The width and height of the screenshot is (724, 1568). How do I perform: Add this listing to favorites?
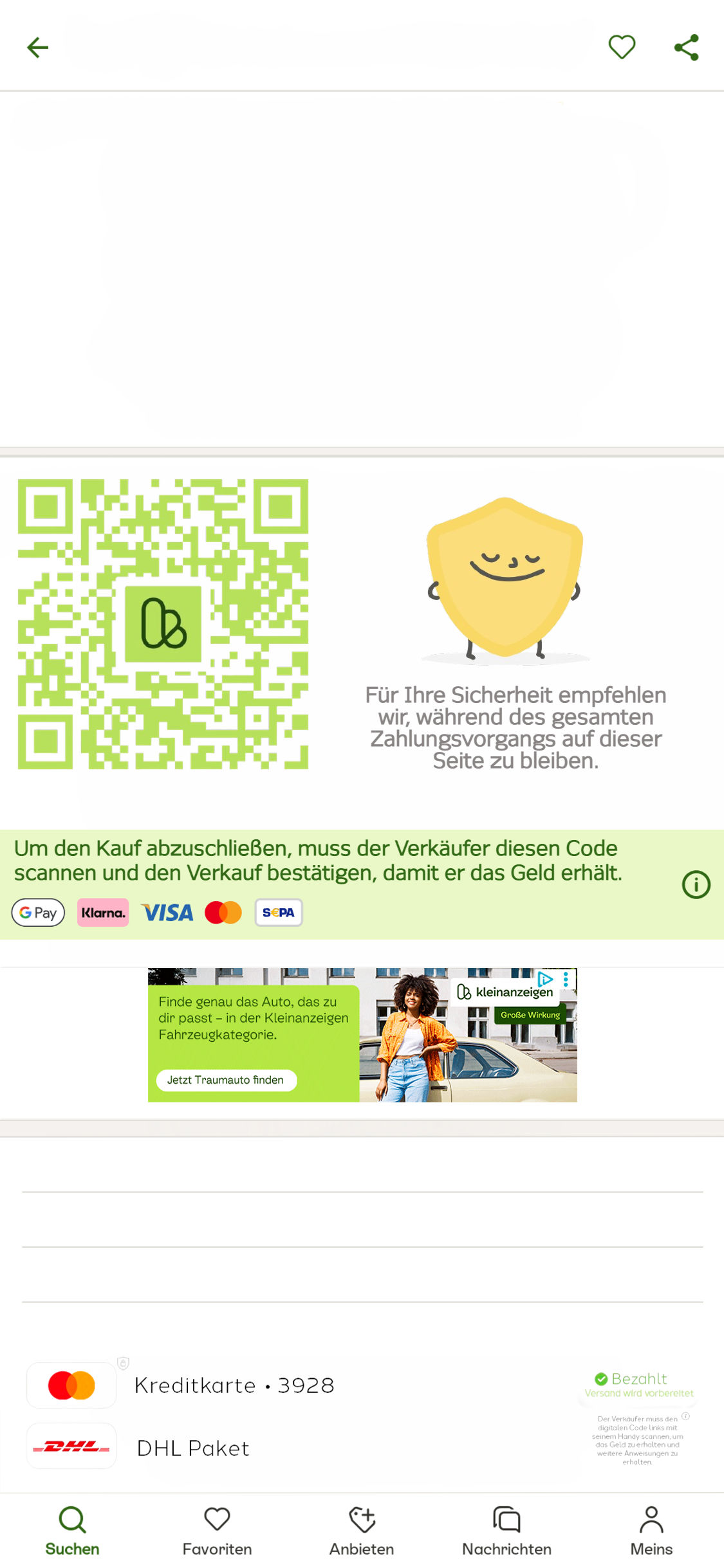tap(622, 47)
